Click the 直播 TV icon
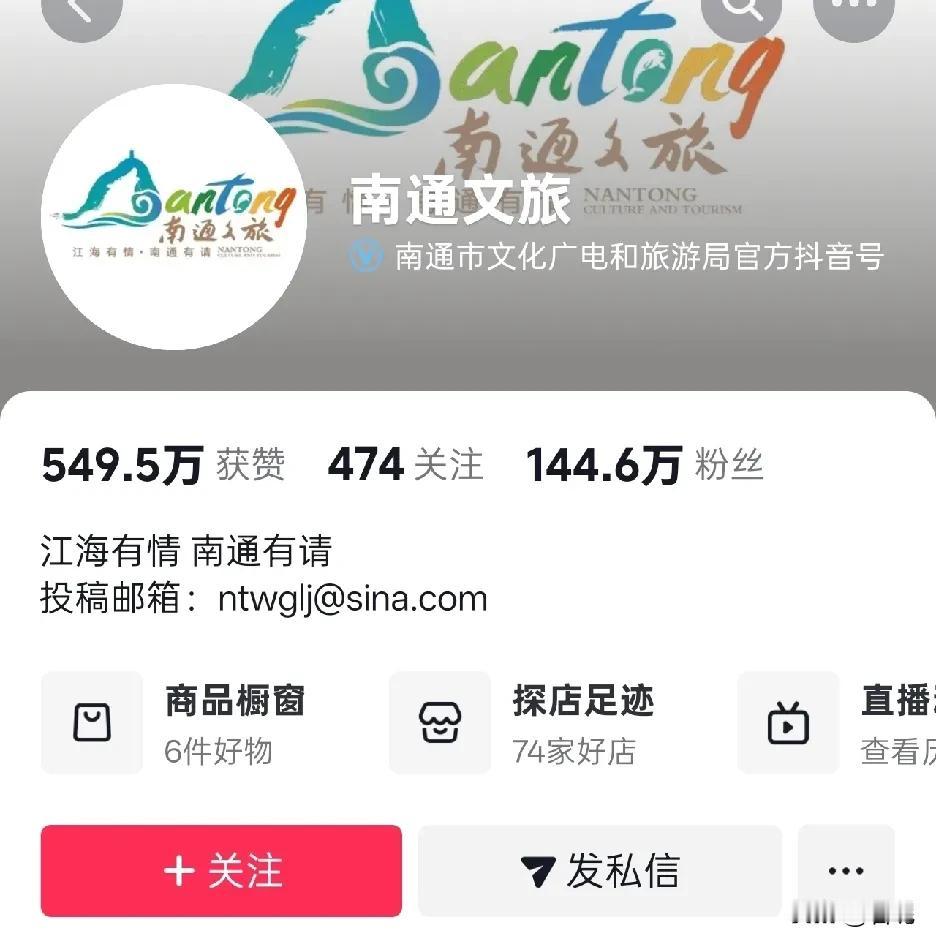 tap(786, 722)
